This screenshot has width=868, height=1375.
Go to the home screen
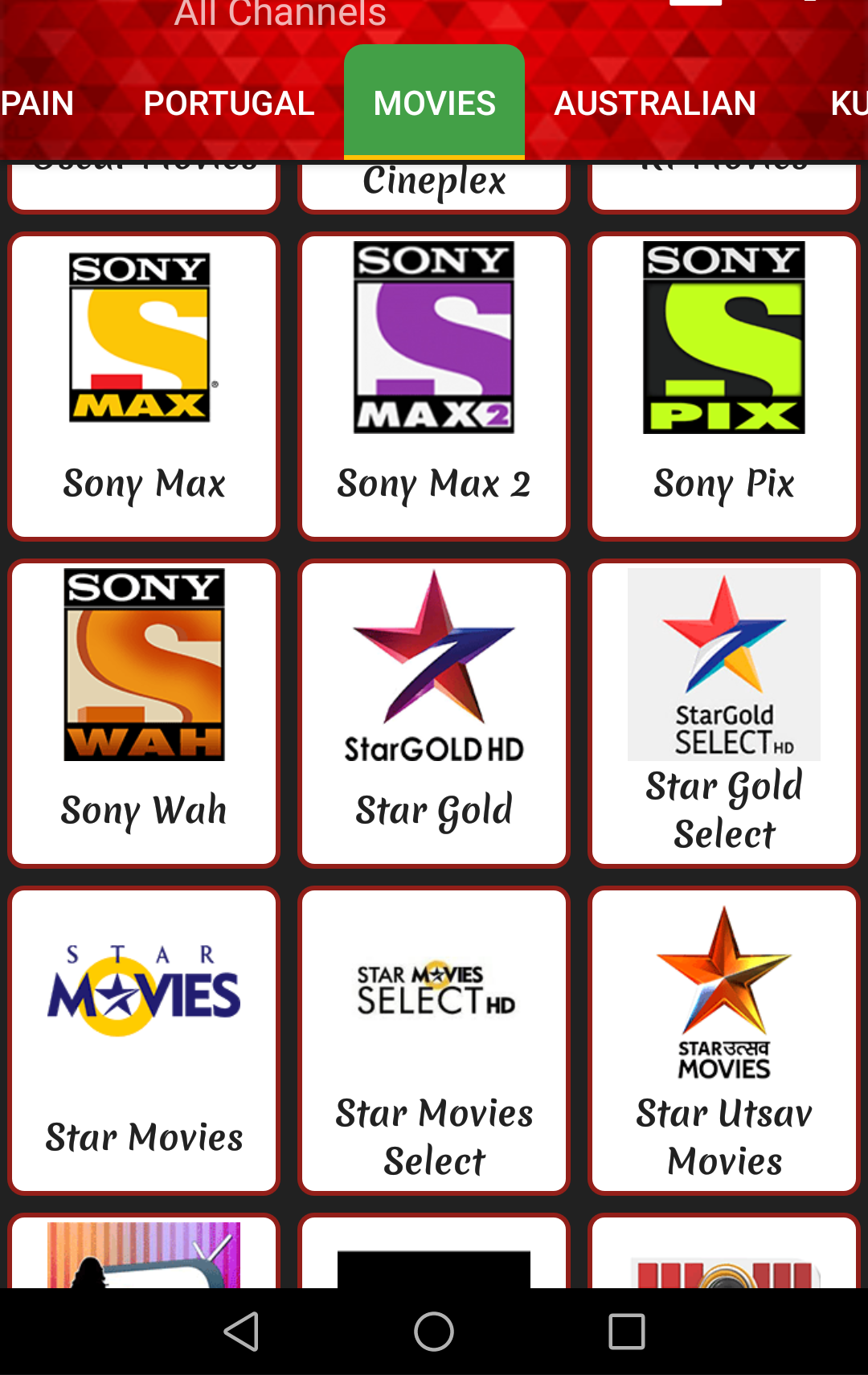434,1332
